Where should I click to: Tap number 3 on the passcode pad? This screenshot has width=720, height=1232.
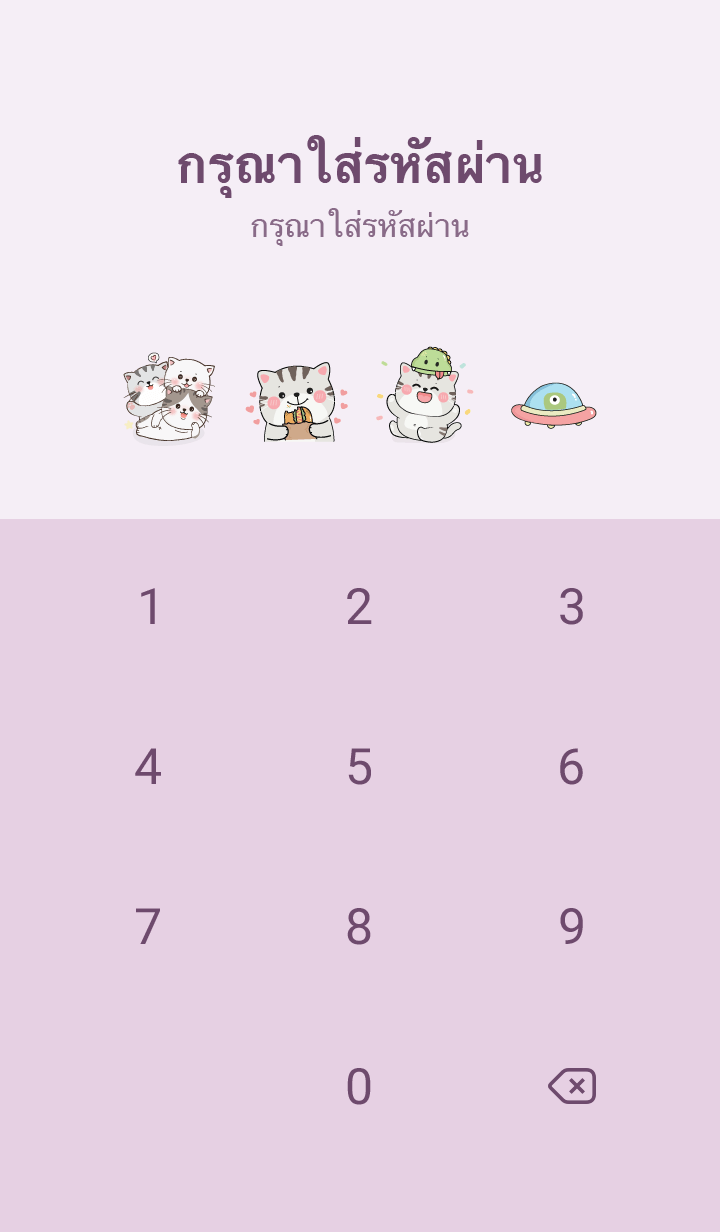point(571,607)
